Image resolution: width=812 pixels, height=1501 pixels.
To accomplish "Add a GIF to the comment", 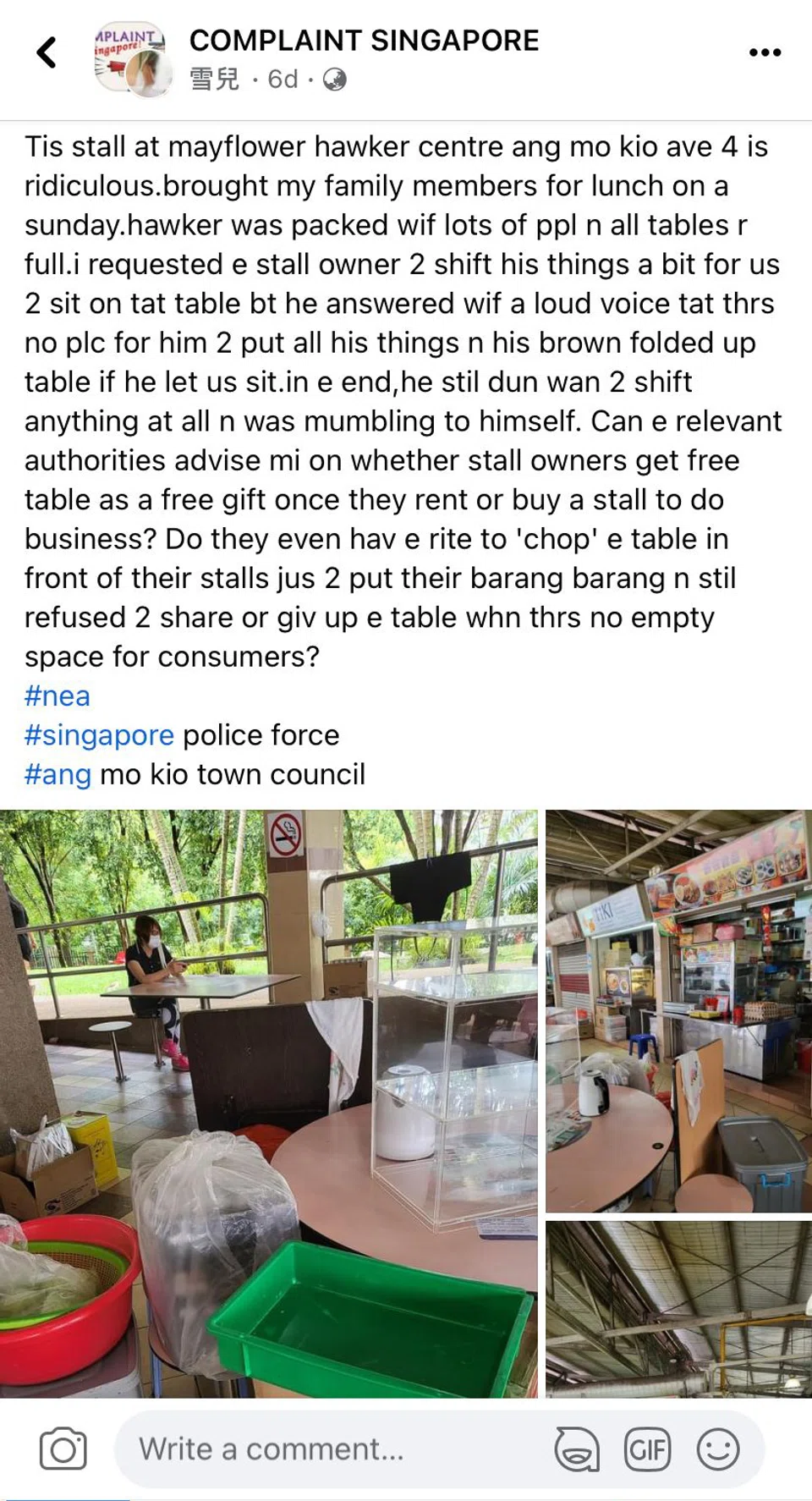I will tap(647, 1449).
